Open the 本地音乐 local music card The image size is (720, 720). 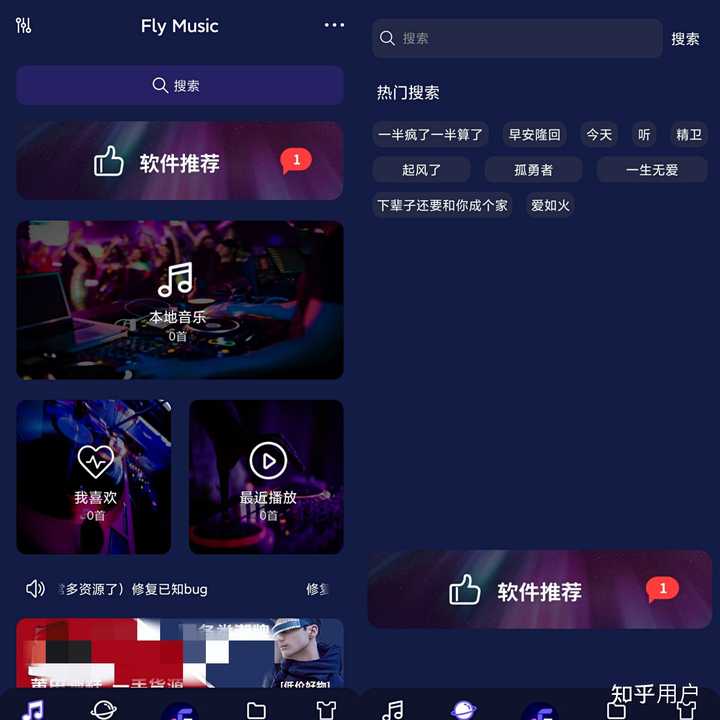[x=179, y=300]
